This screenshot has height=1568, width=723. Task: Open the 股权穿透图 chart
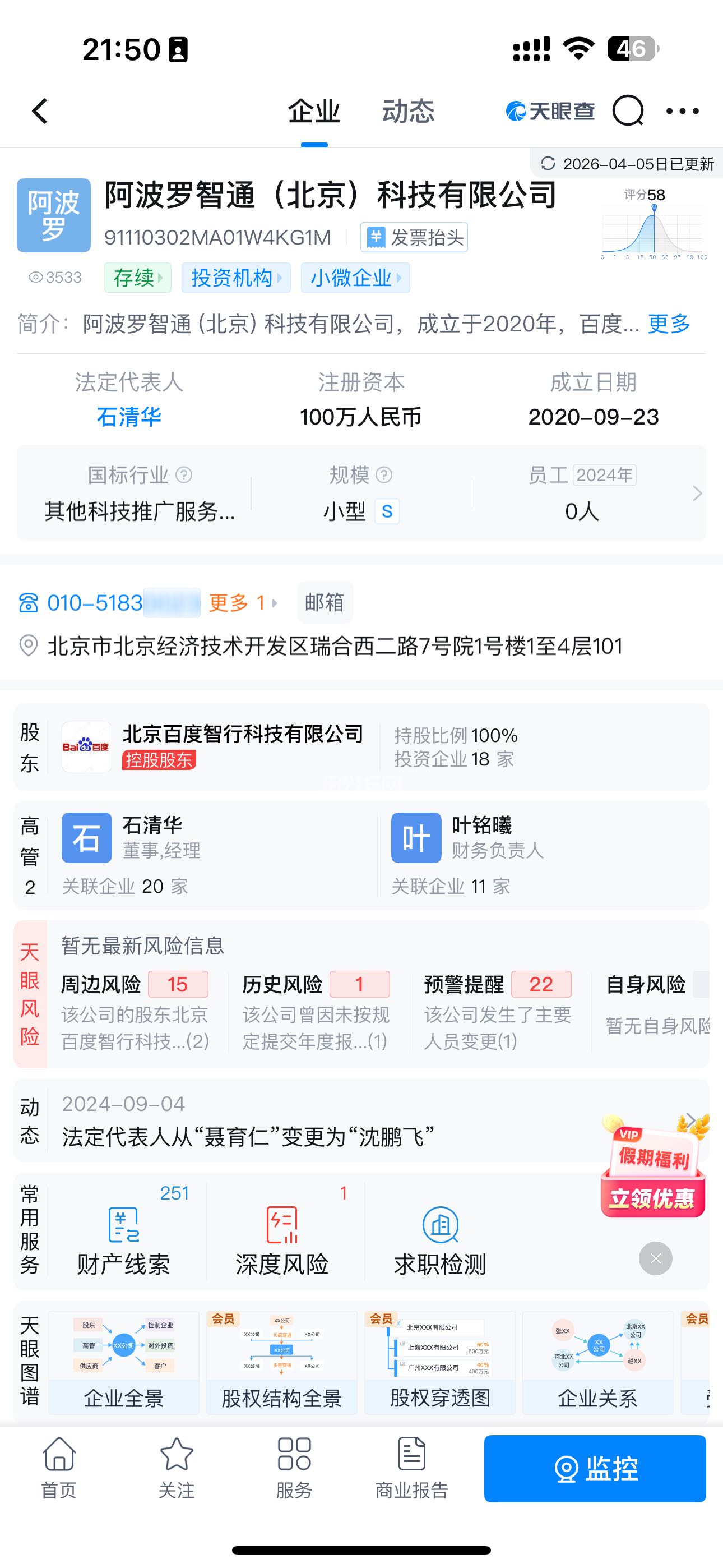(440, 1362)
